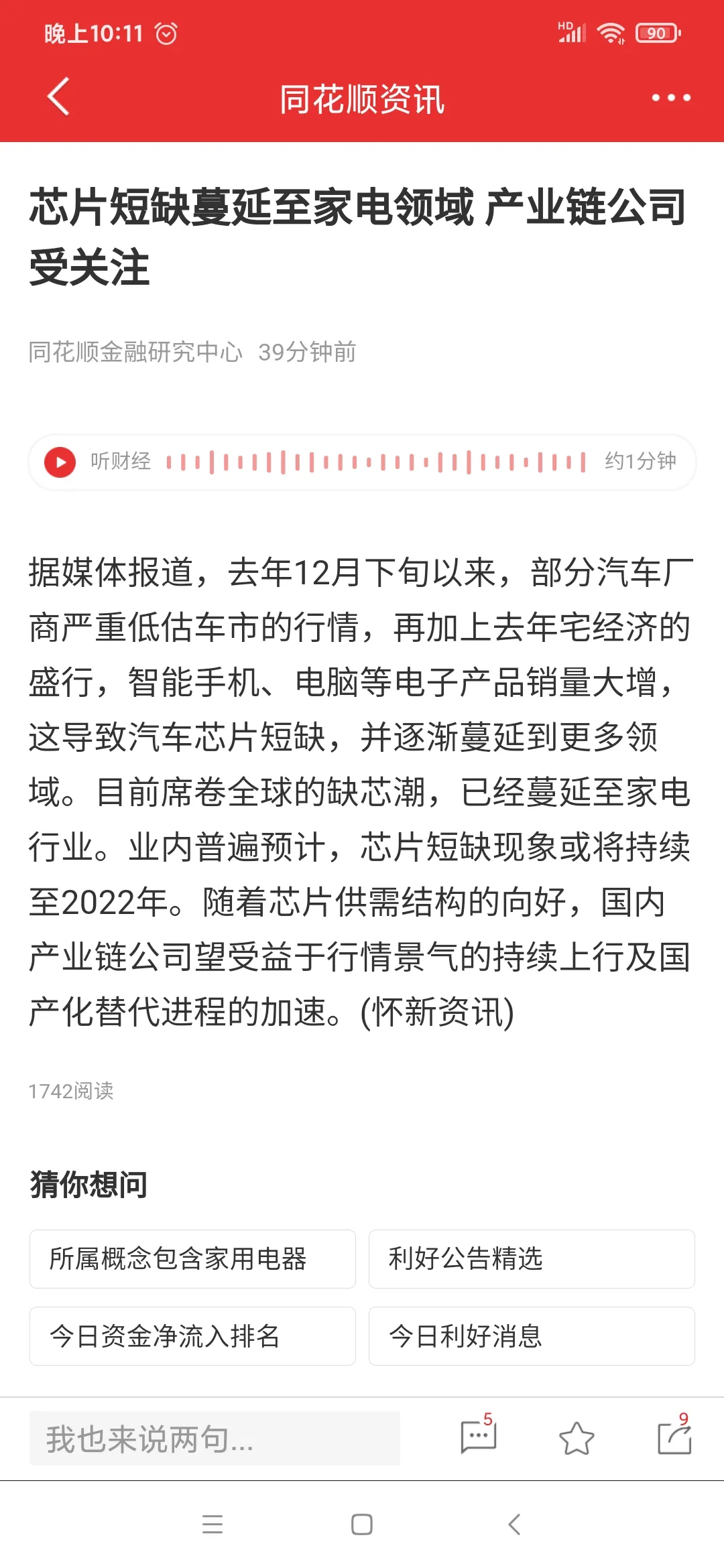Select 利好公告精选 suggestion
Image resolution: width=724 pixels, height=1568 pixels.
(532, 1258)
